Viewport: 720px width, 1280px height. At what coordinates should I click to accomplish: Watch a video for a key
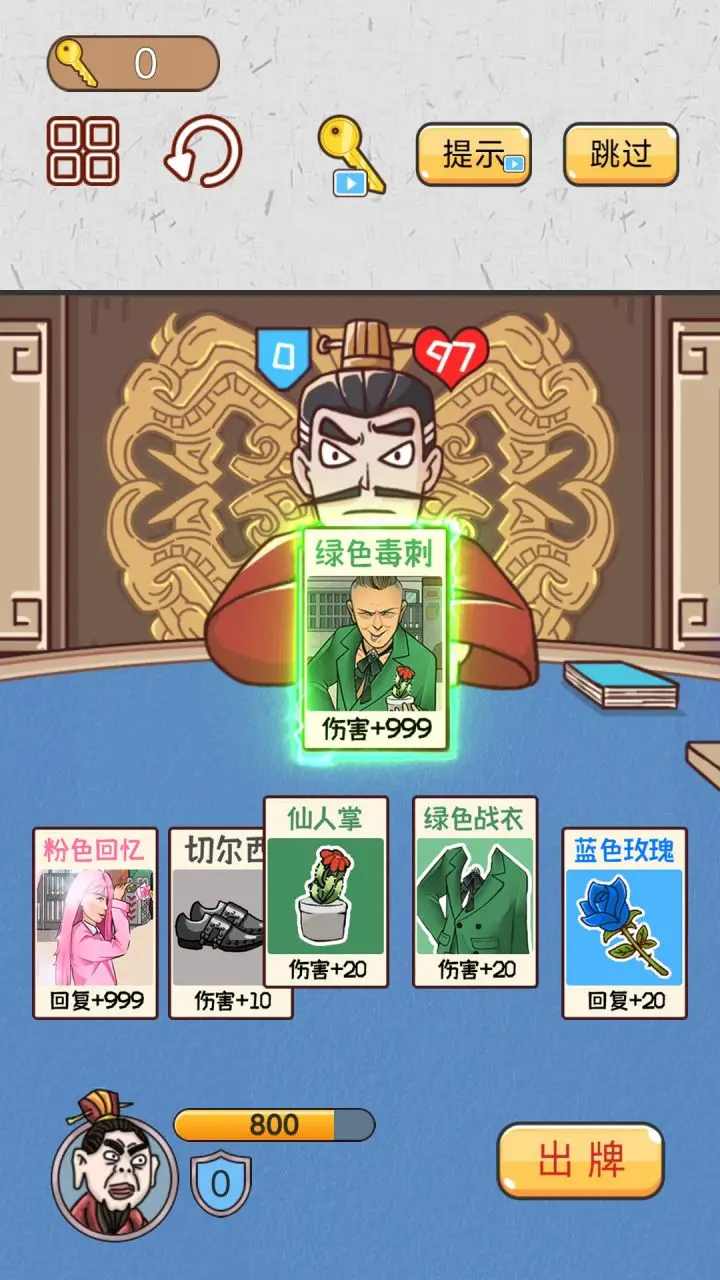pos(350,156)
